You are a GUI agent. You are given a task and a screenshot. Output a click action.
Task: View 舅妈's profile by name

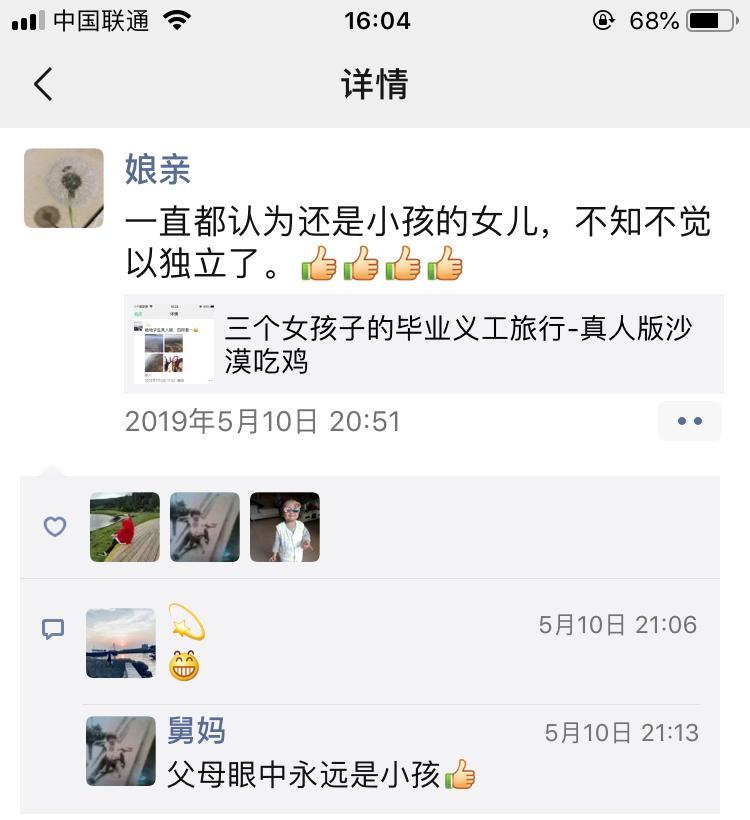(196, 731)
